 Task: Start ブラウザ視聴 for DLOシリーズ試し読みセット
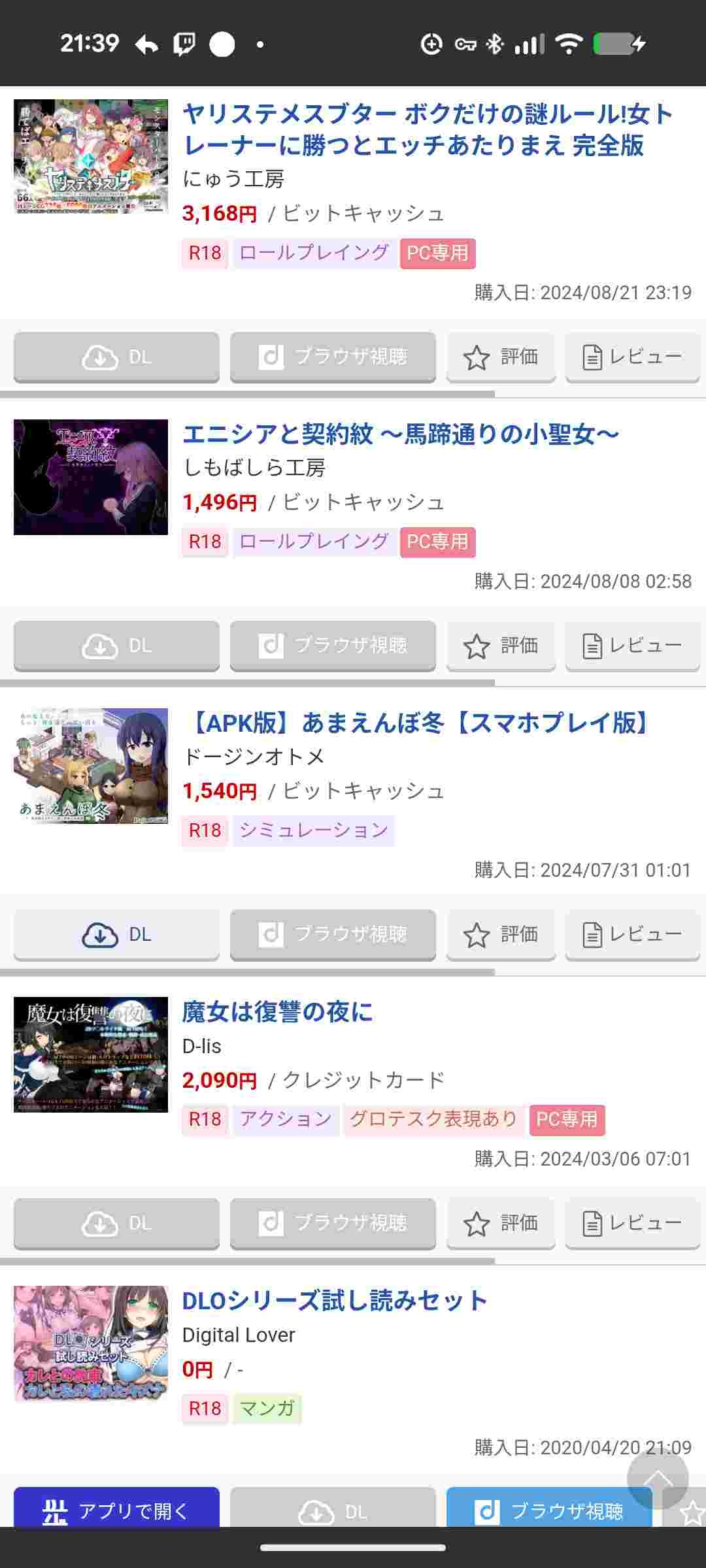point(549,1510)
